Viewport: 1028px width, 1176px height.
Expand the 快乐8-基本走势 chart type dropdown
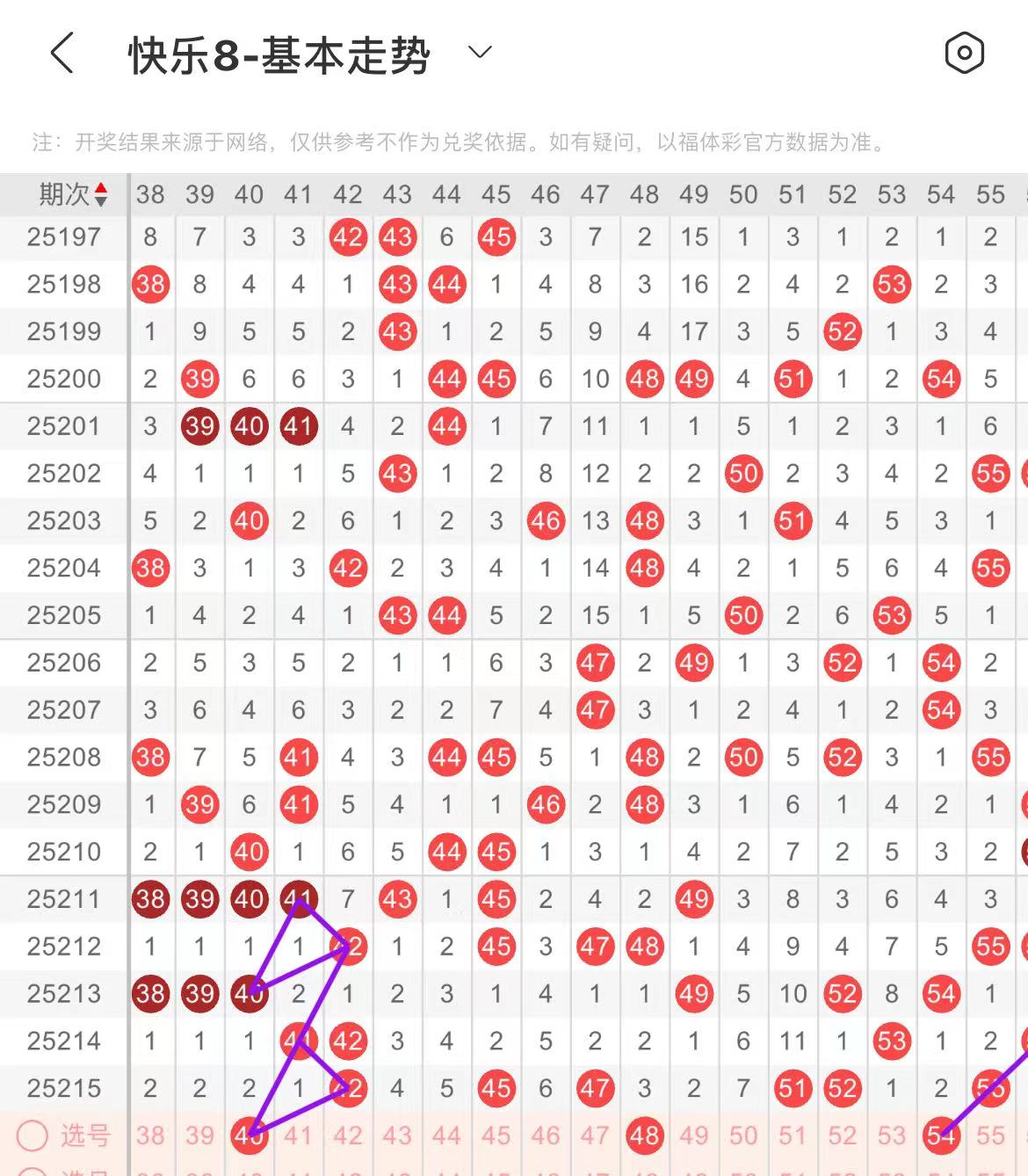(480, 53)
